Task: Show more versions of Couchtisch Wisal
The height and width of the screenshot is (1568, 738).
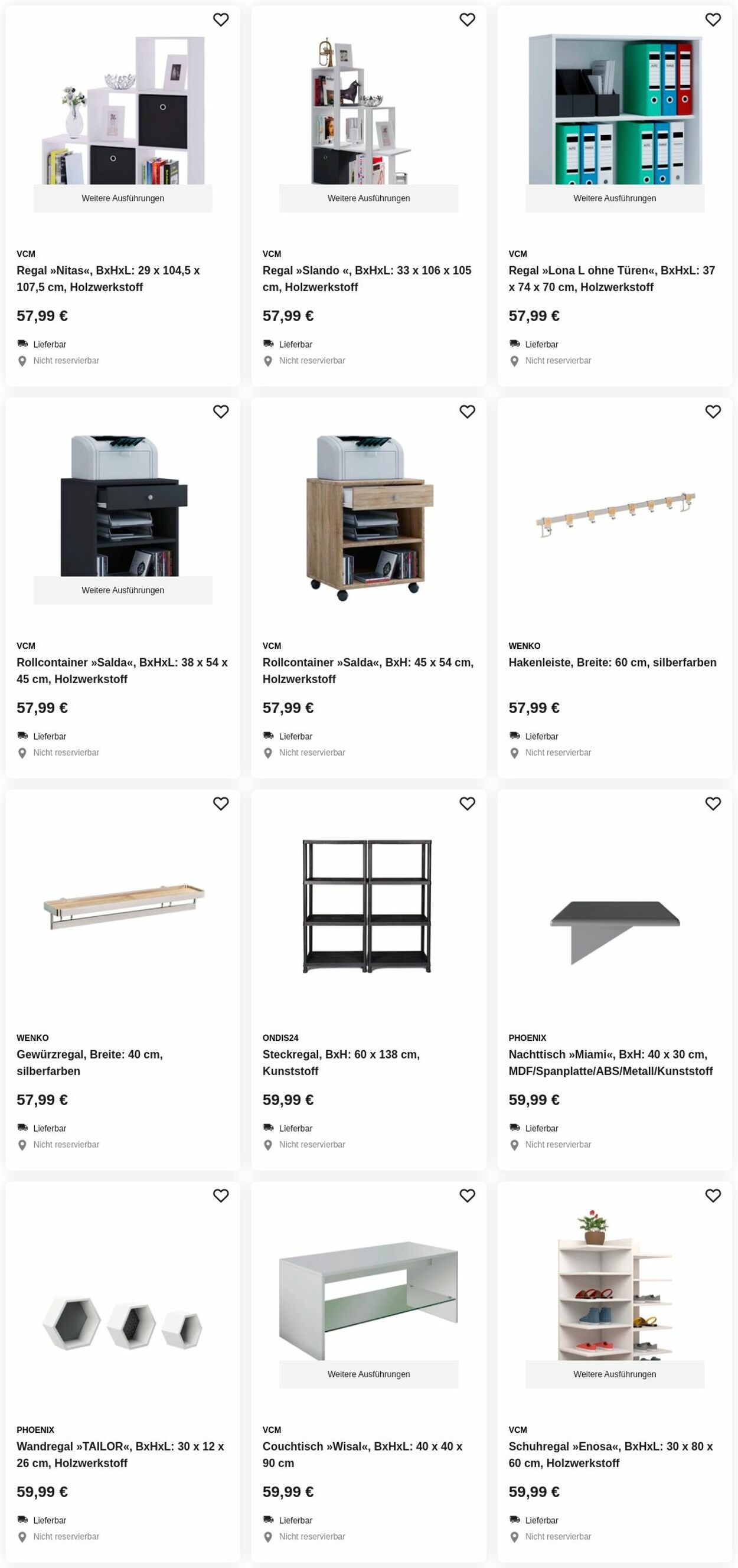Action: pyautogui.click(x=368, y=1374)
